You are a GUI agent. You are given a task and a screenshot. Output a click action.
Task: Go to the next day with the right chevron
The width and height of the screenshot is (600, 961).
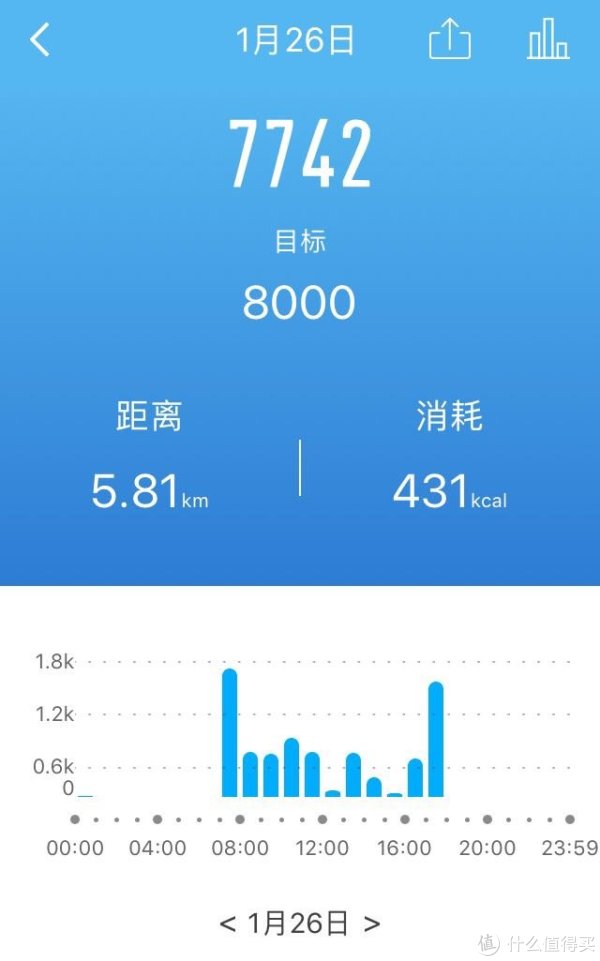(x=372, y=924)
